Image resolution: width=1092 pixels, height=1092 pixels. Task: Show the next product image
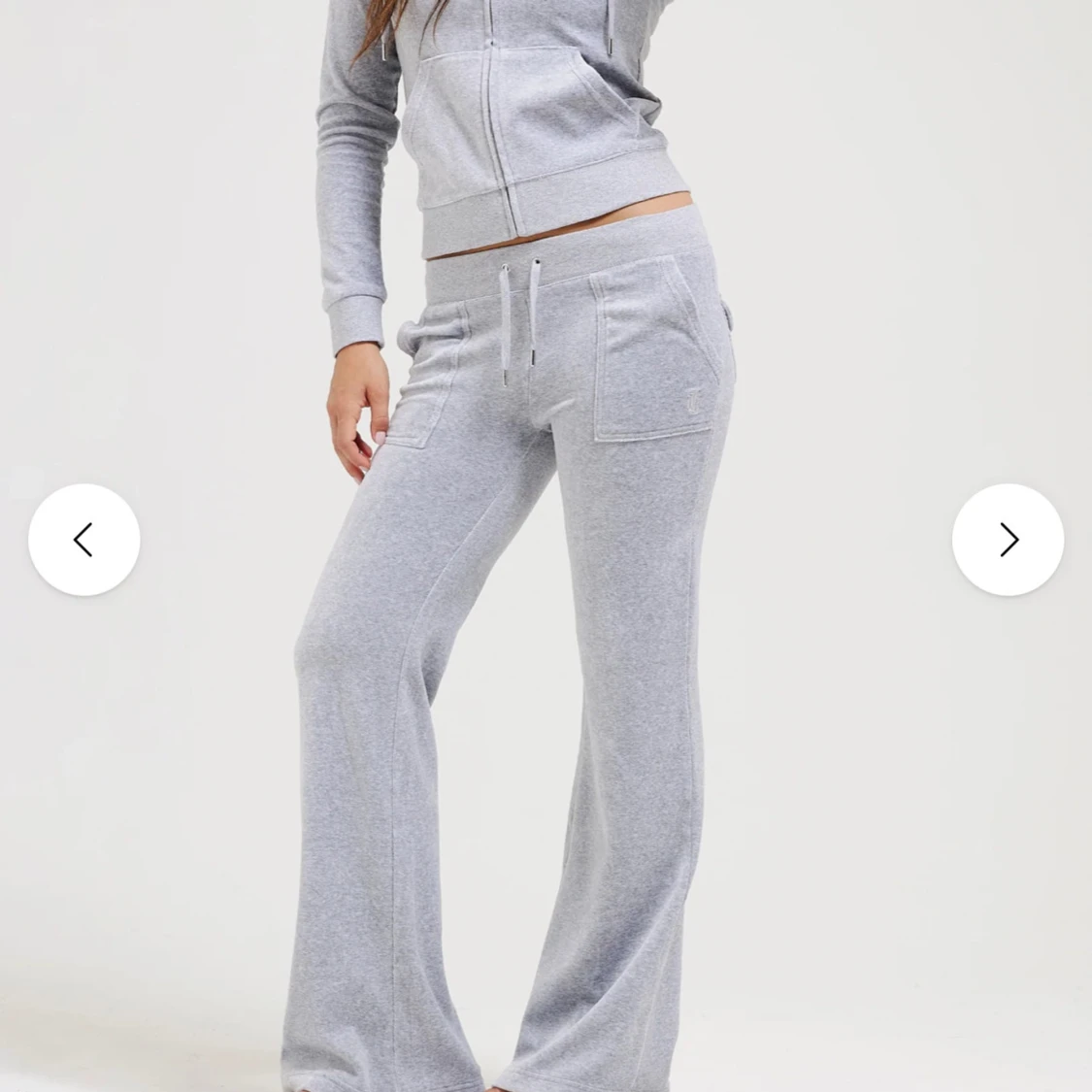1008,540
